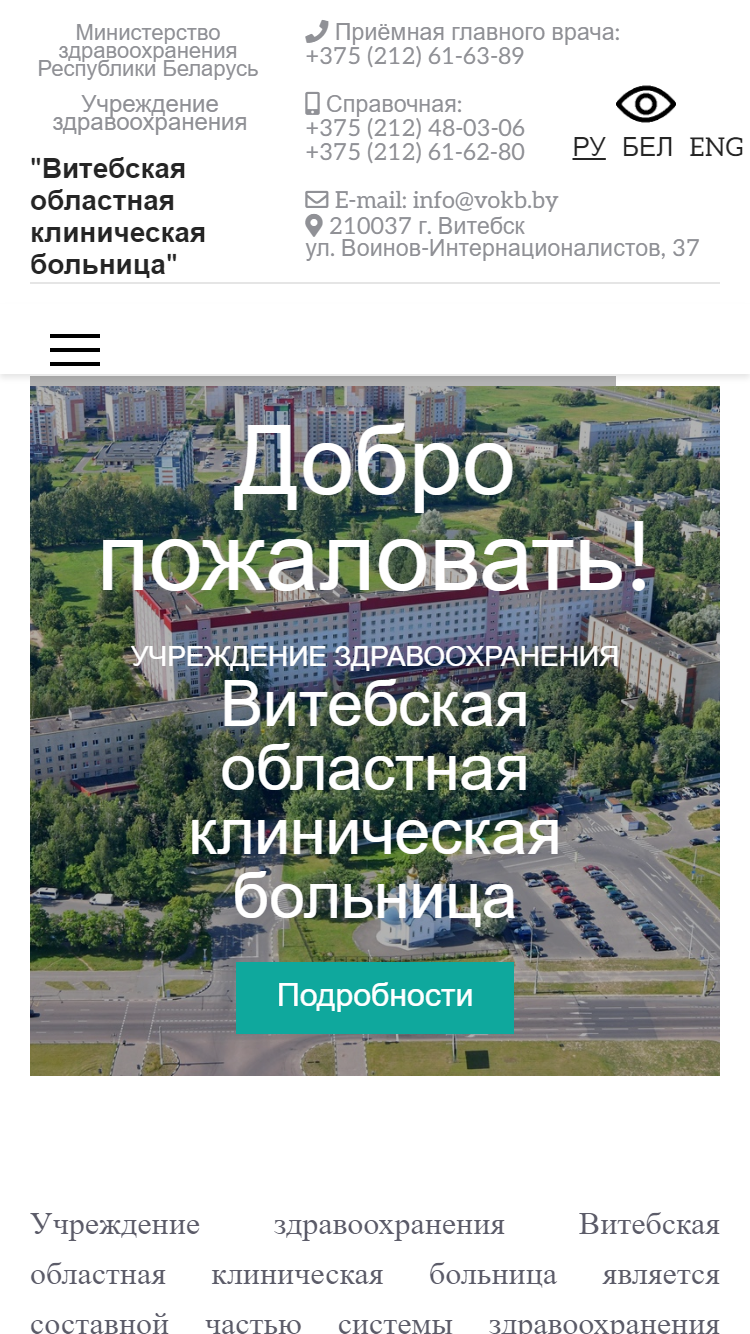The height and width of the screenshot is (1334, 750).
Task: Switch language to БЕЛ
Action: pyautogui.click(x=648, y=147)
